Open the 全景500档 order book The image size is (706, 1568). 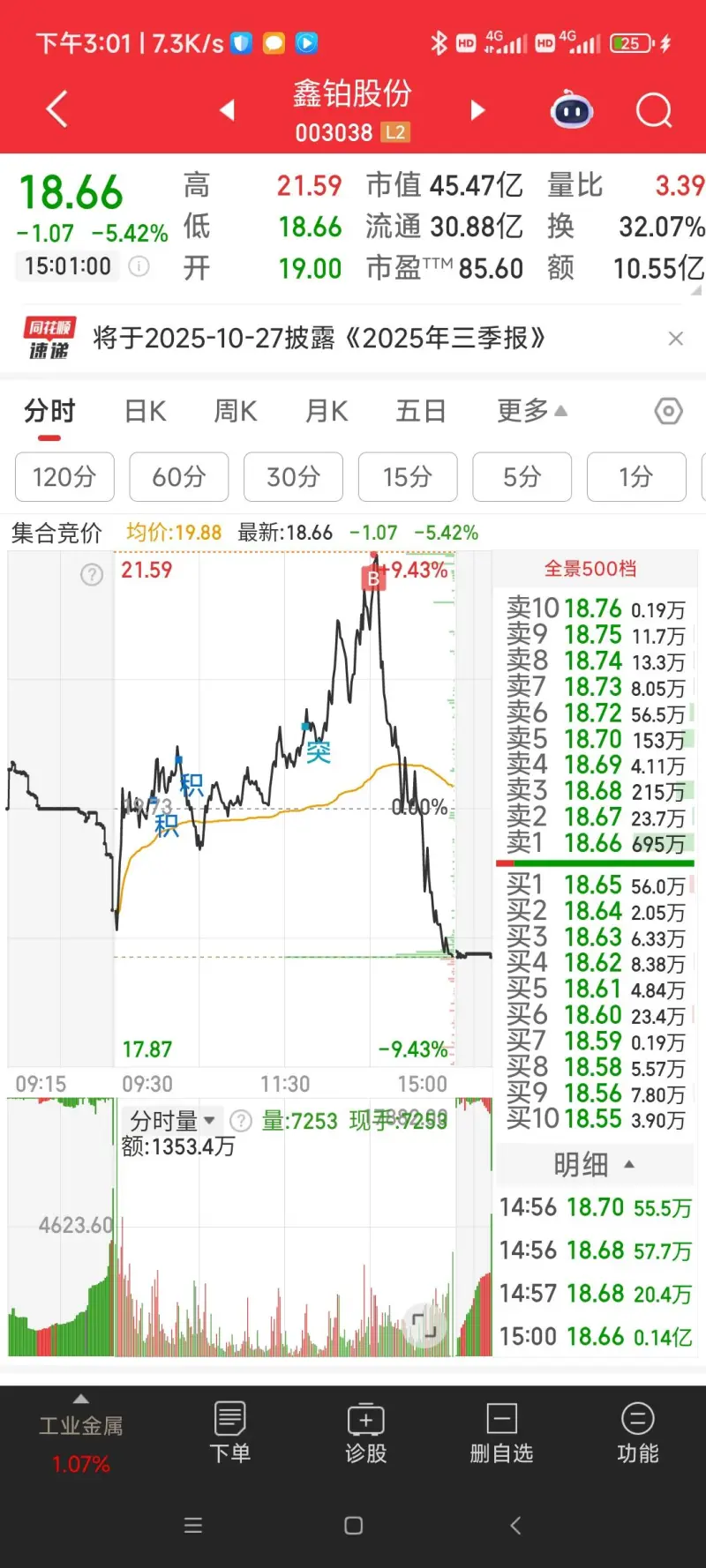[590, 569]
